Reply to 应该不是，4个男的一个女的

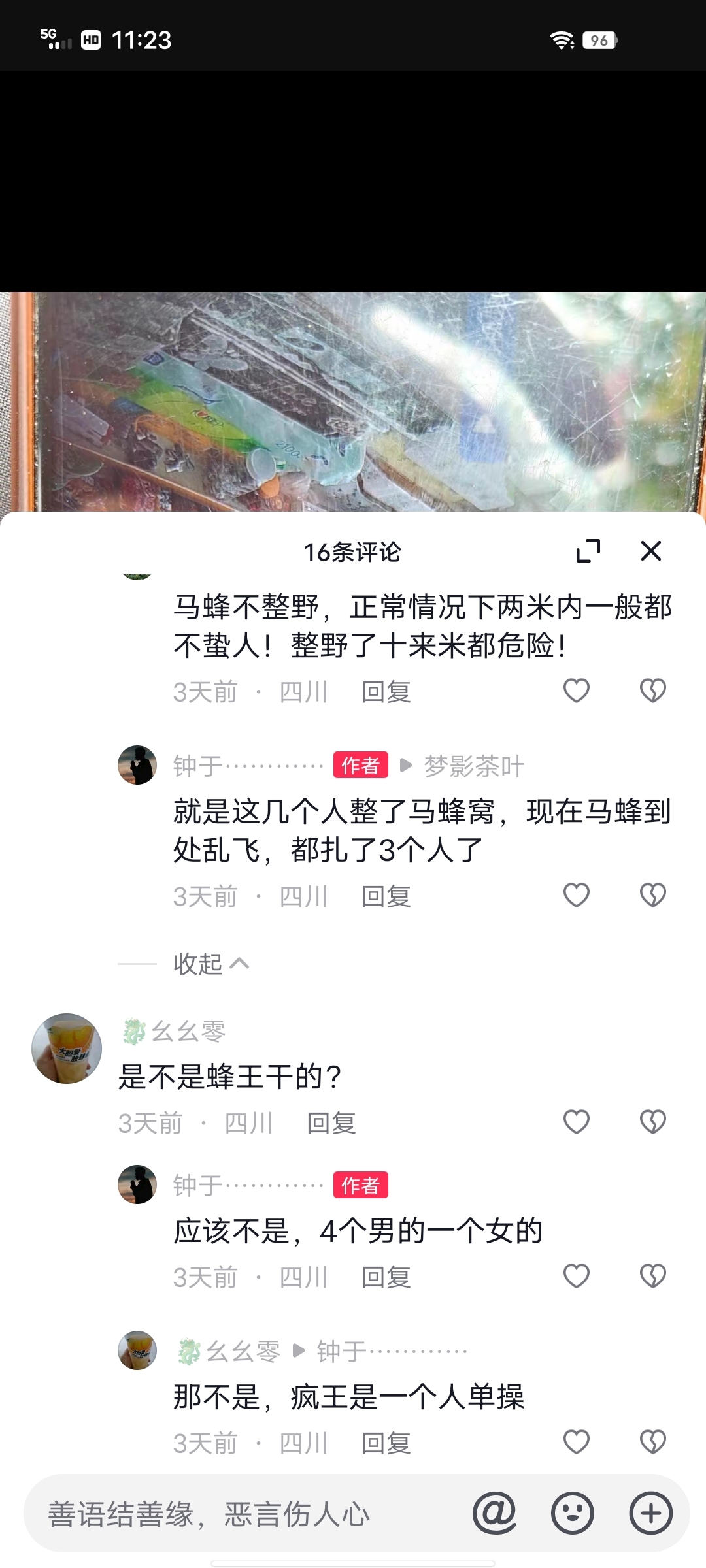[386, 1277]
